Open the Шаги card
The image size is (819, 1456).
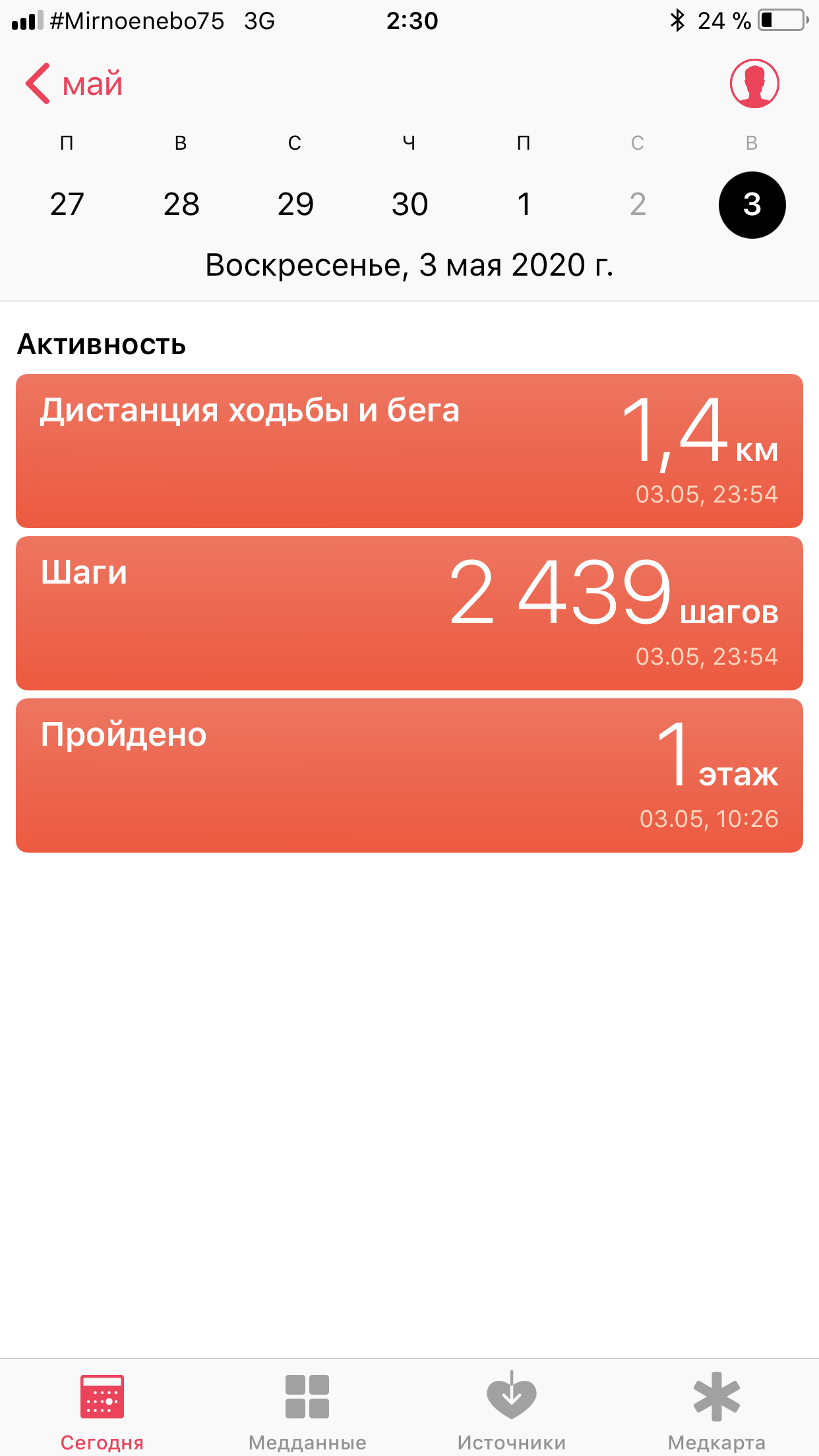pos(409,613)
